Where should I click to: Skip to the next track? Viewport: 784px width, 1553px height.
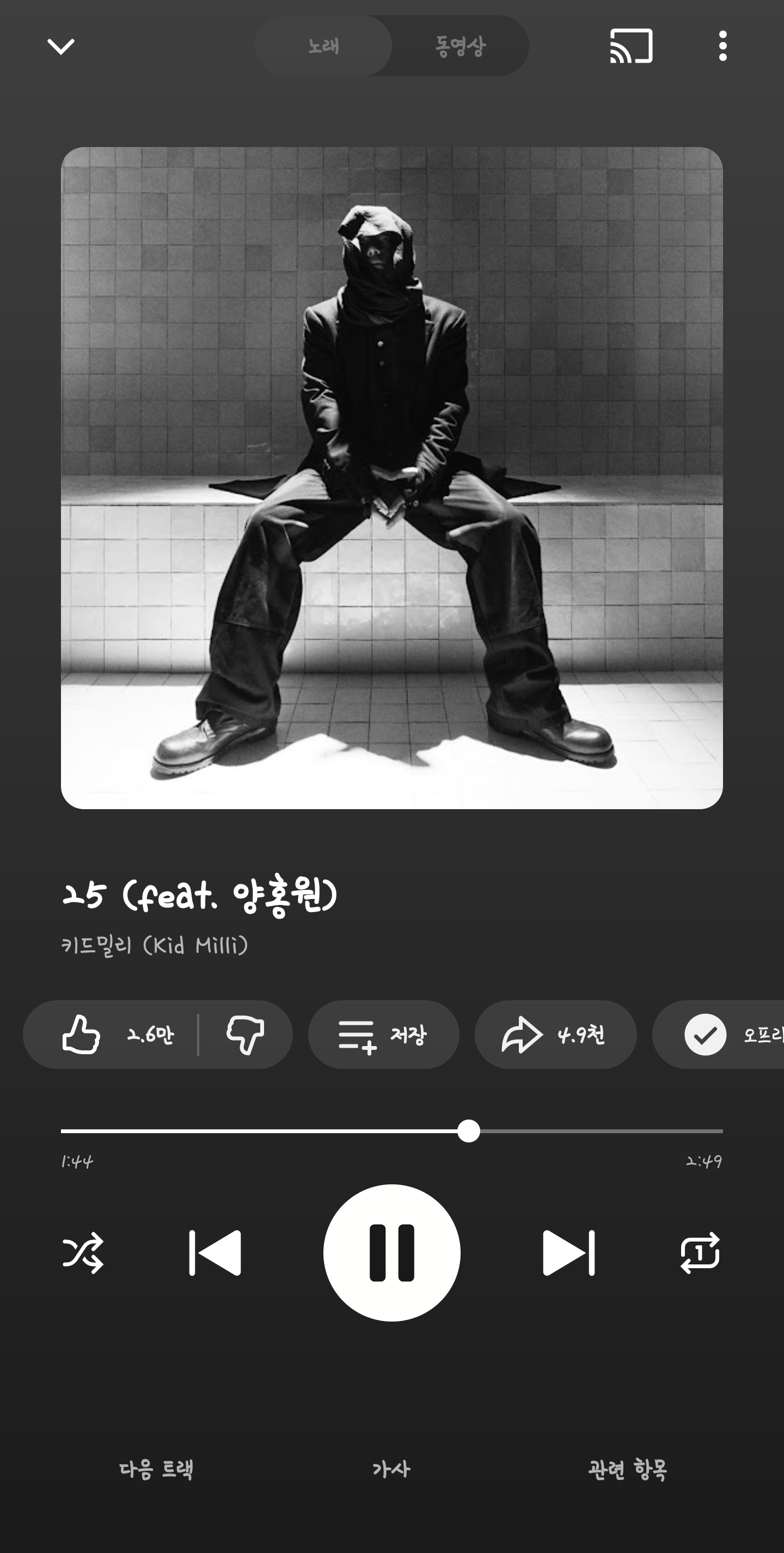(568, 1253)
